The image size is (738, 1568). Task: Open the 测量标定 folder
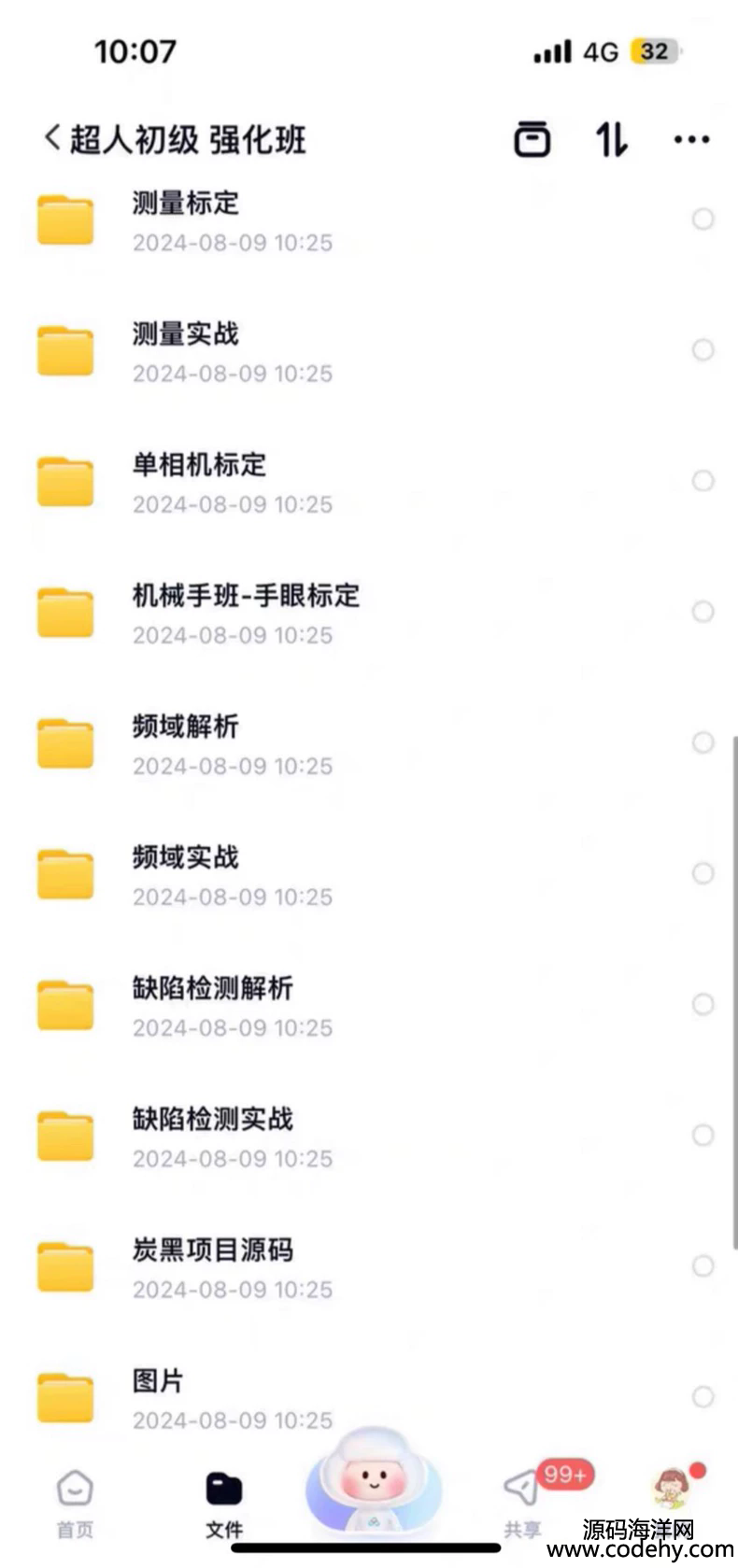tap(185, 220)
